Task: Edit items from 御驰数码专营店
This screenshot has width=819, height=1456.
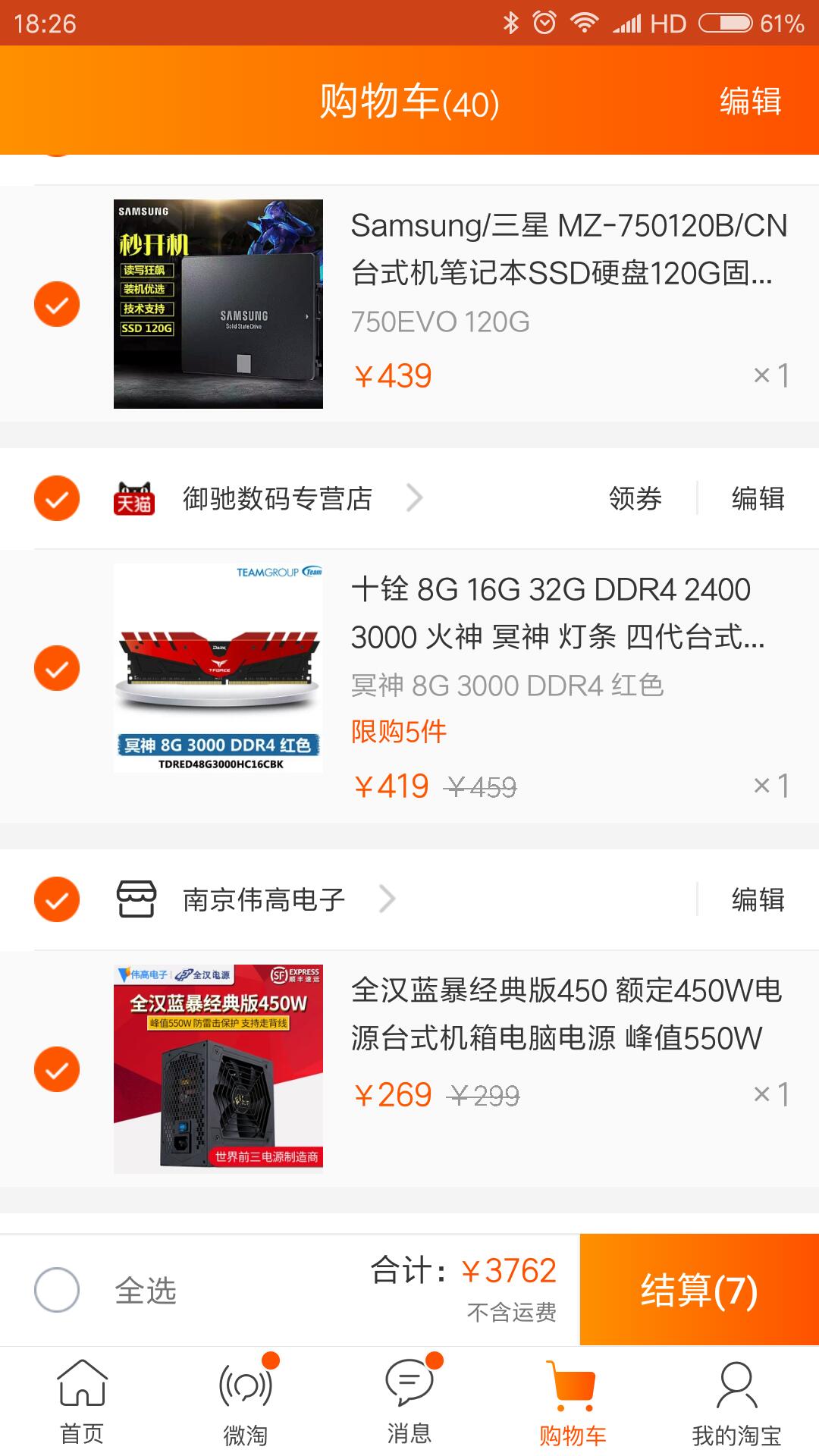Action: [758, 498]
